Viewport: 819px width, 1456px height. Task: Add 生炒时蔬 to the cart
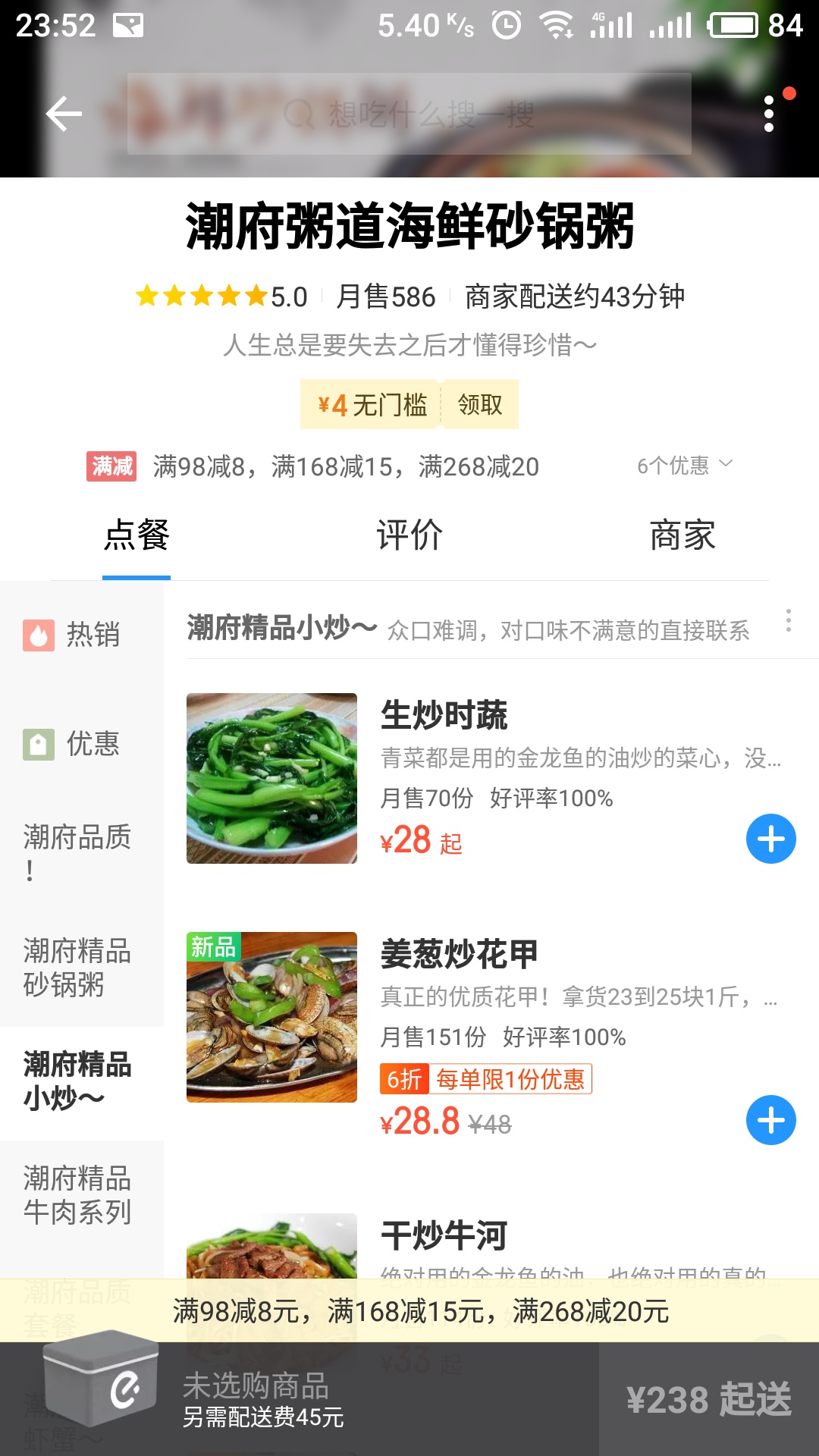click(x=770, y=839)
